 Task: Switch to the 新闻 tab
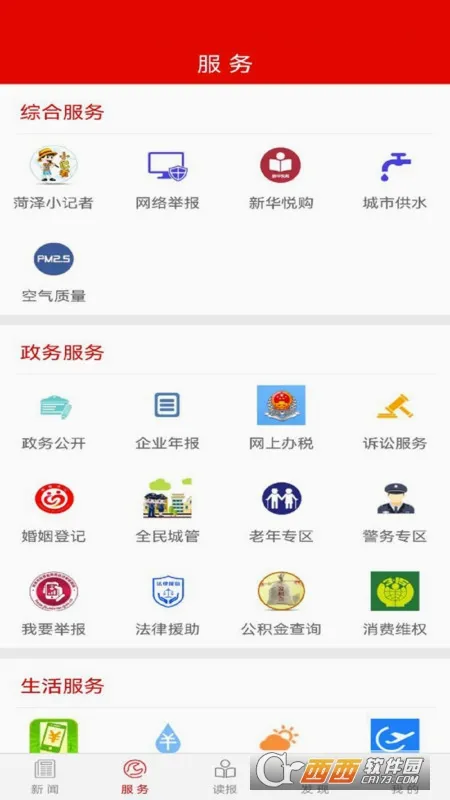click(x=45, y=777)
